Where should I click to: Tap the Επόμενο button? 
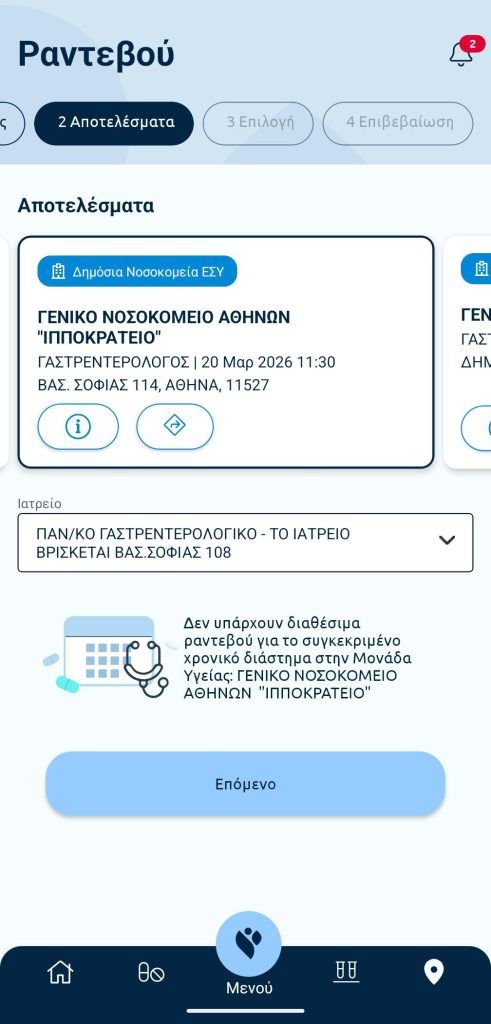pyautogui.click(x=246, y=784)
